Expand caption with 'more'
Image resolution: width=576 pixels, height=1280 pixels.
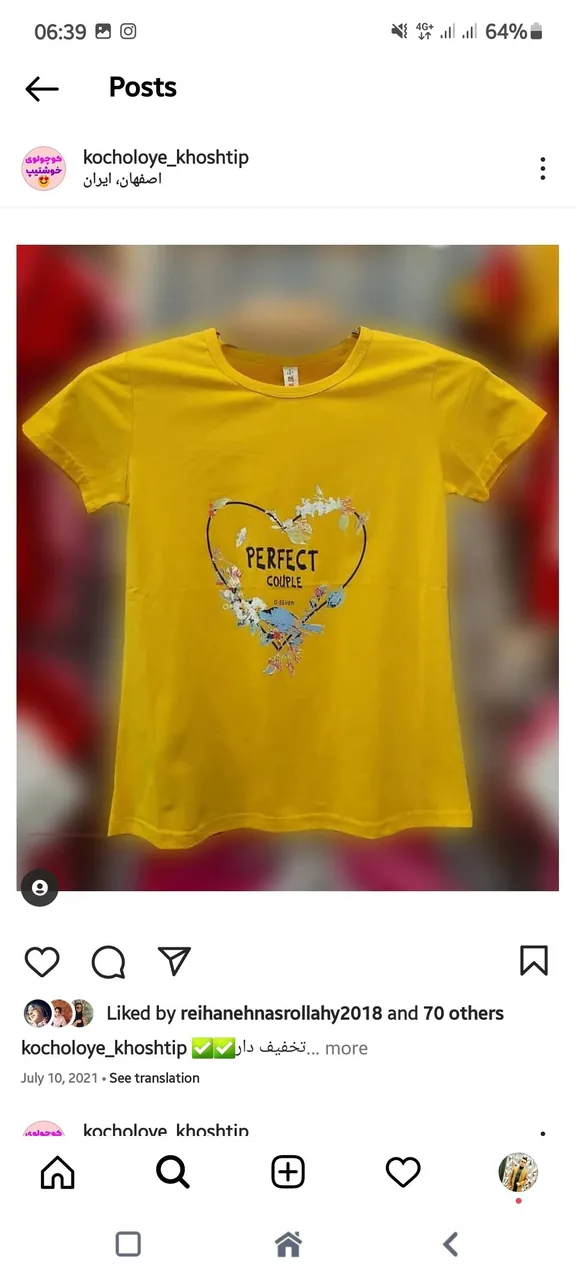coord(346,1048)
